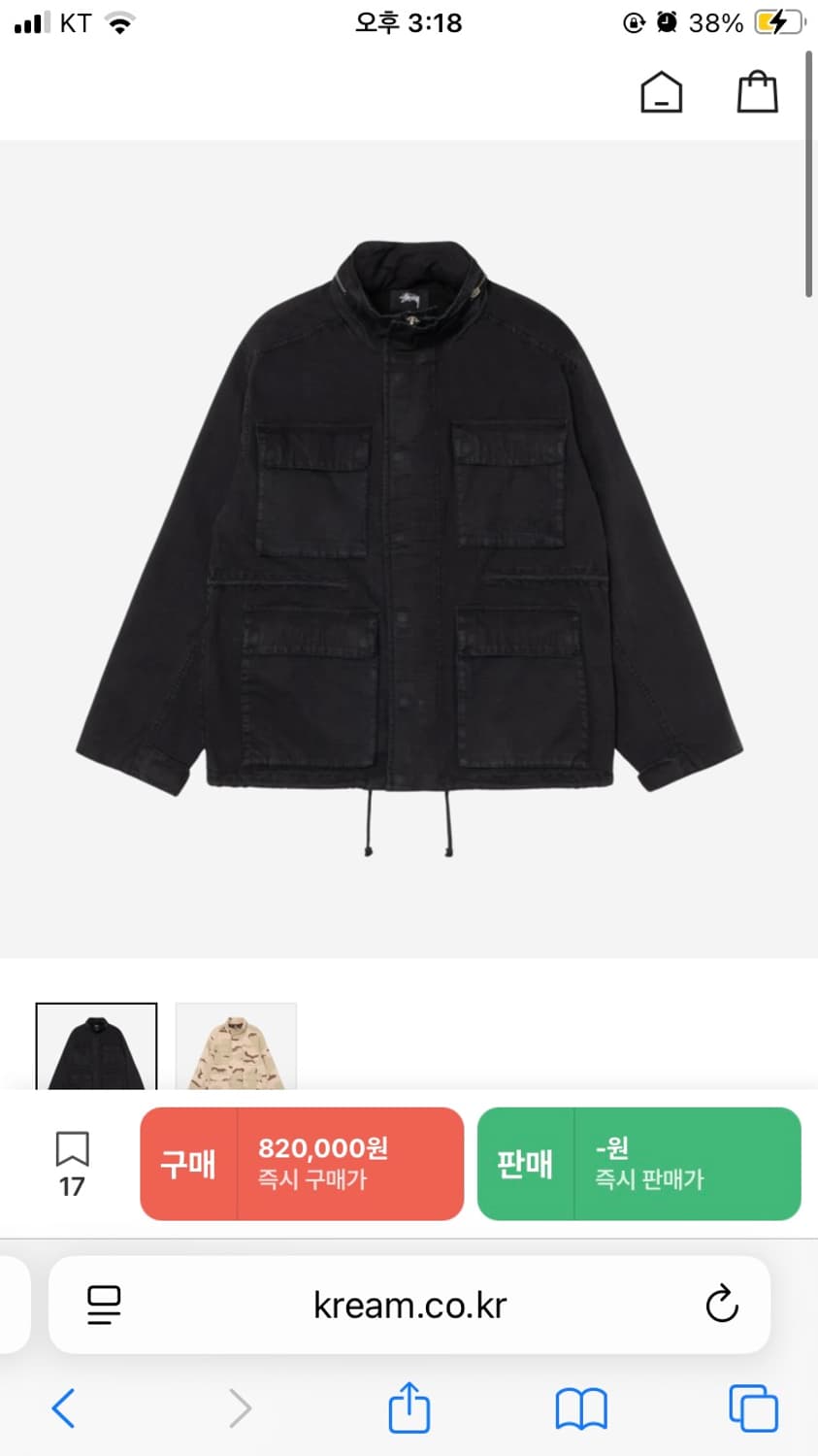Go to the KREAM home icon
Viewport: 818px width, 1456px height.
click(661, 93)
